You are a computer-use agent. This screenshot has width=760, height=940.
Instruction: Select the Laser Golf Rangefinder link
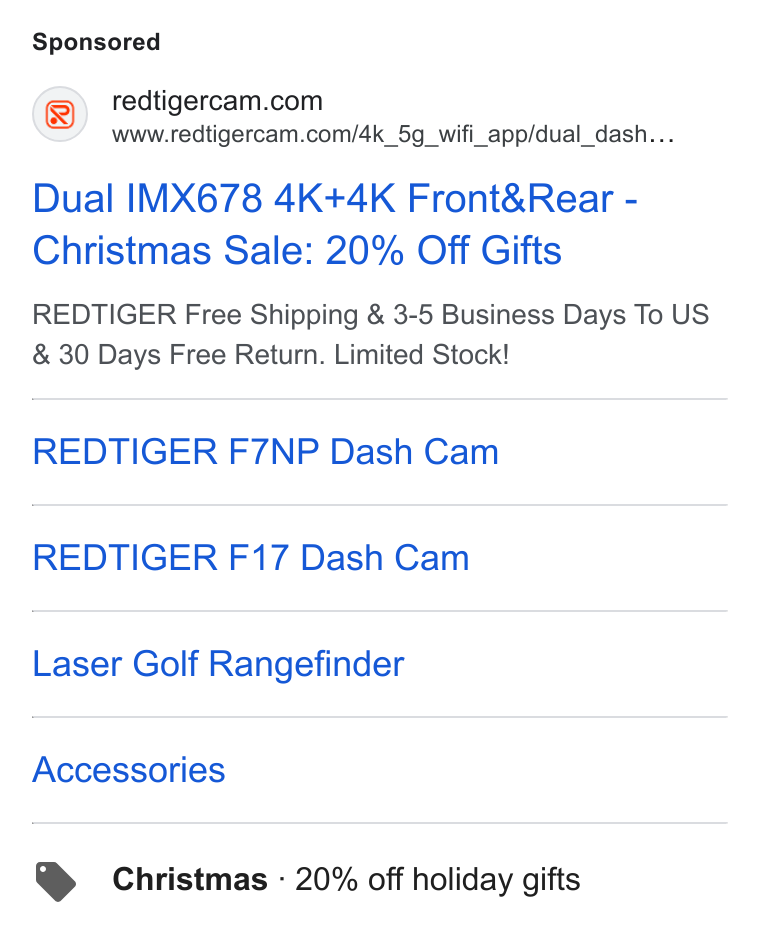pyautogui.click(x=218, y=664)
